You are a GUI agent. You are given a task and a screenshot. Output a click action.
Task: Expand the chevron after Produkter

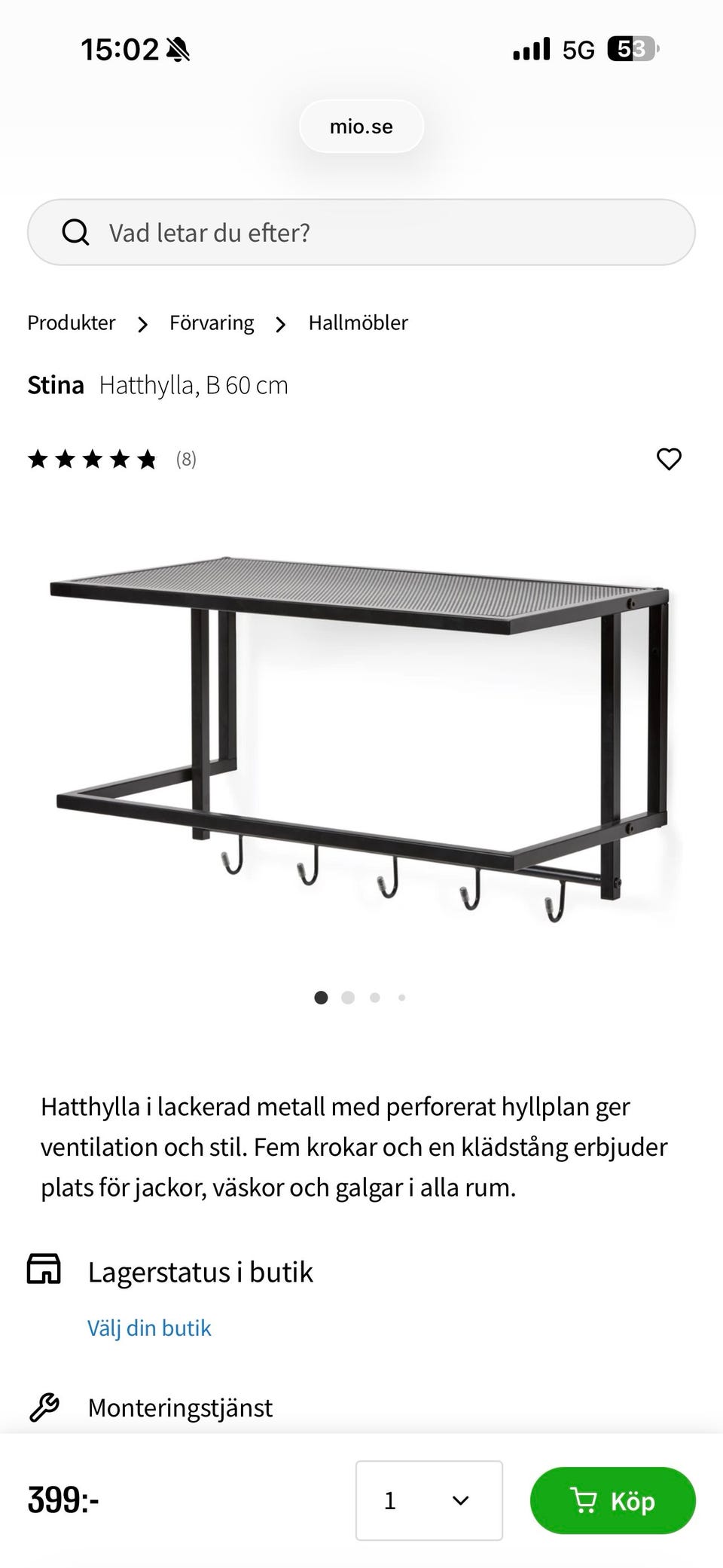(x=142, y=323)
